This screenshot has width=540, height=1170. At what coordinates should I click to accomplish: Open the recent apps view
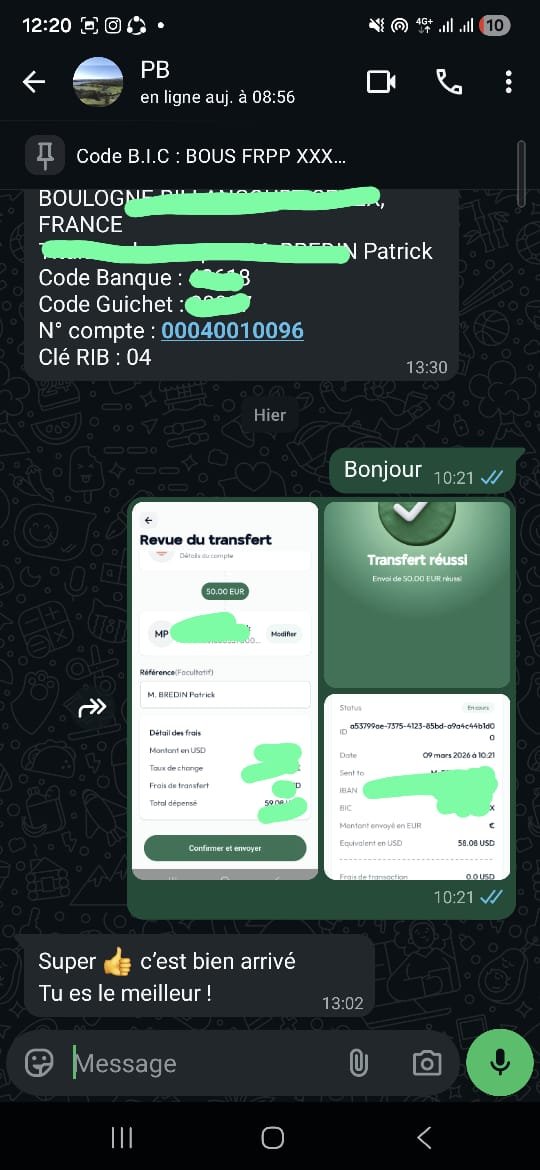[122, 1138]
